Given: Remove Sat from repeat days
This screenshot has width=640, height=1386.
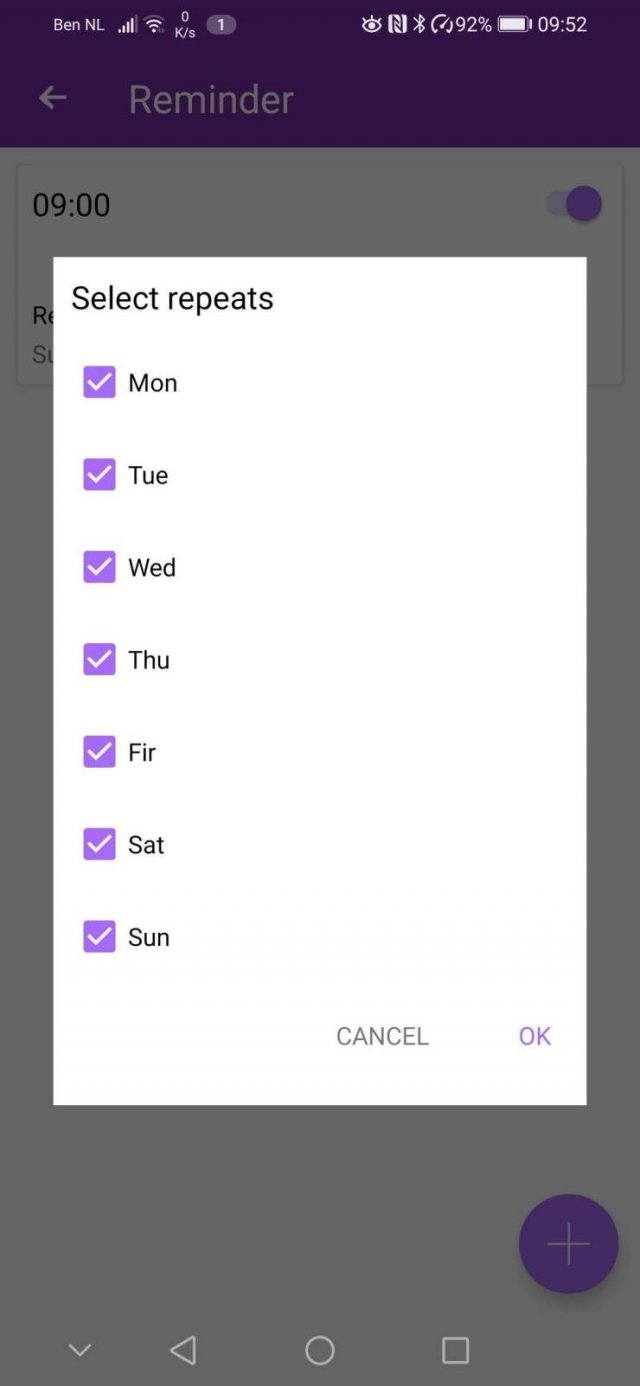Looking at the screenshot, I should click(x=99, y=844).
